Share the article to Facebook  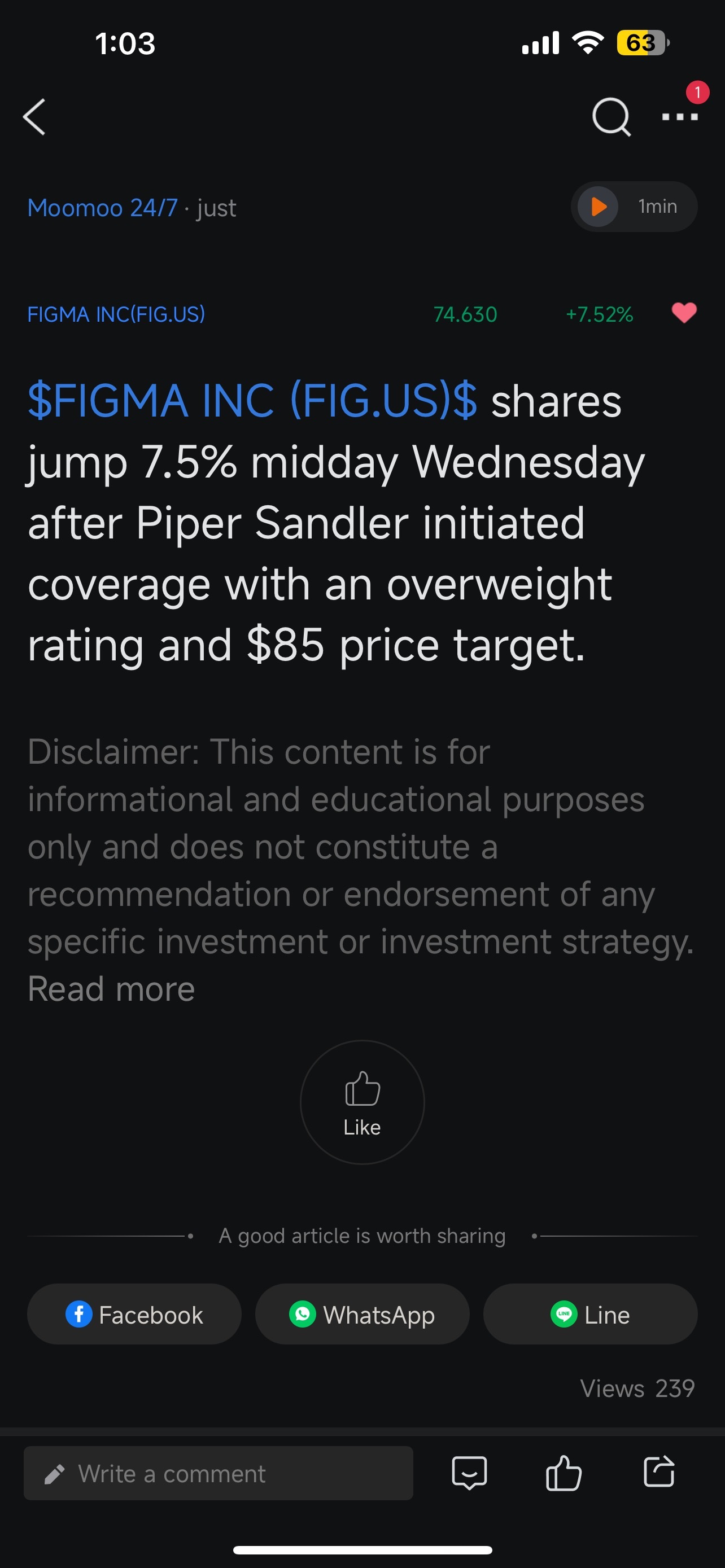[134, 1314]
